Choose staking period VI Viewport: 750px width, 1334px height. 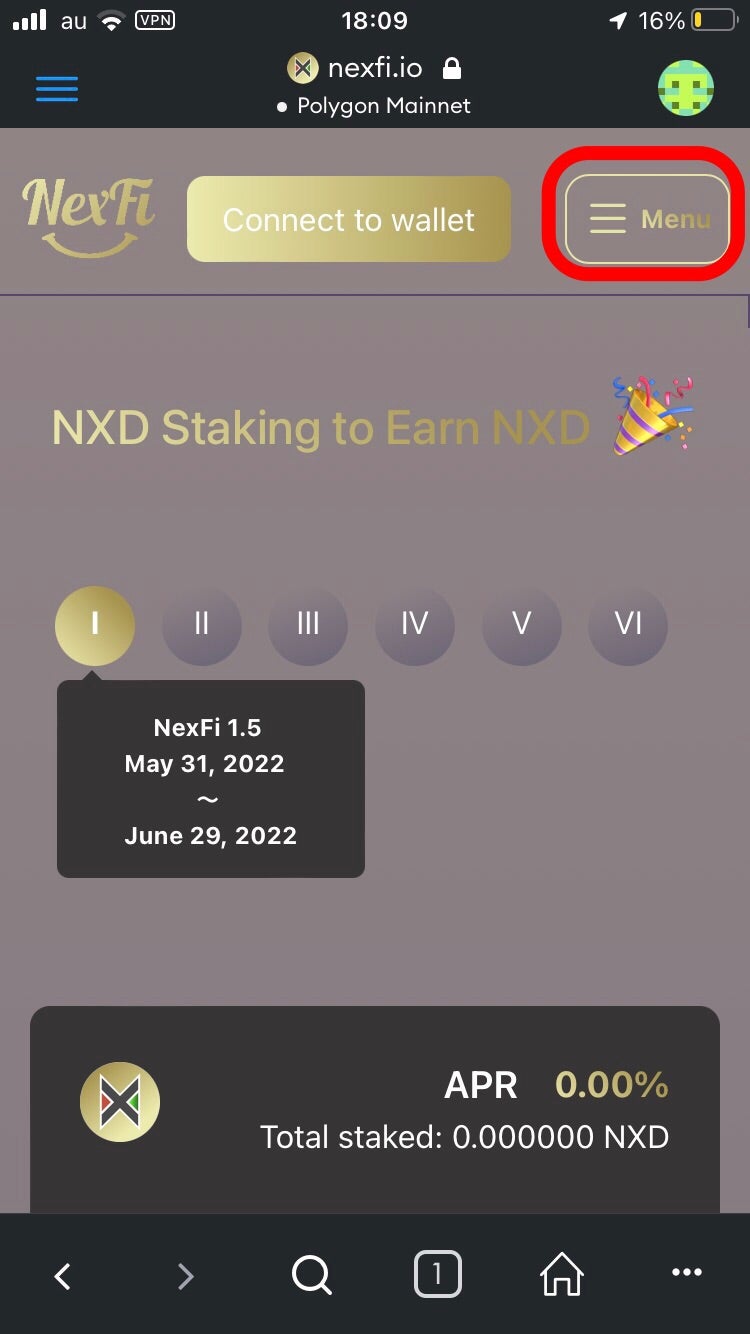click(628, 625)
